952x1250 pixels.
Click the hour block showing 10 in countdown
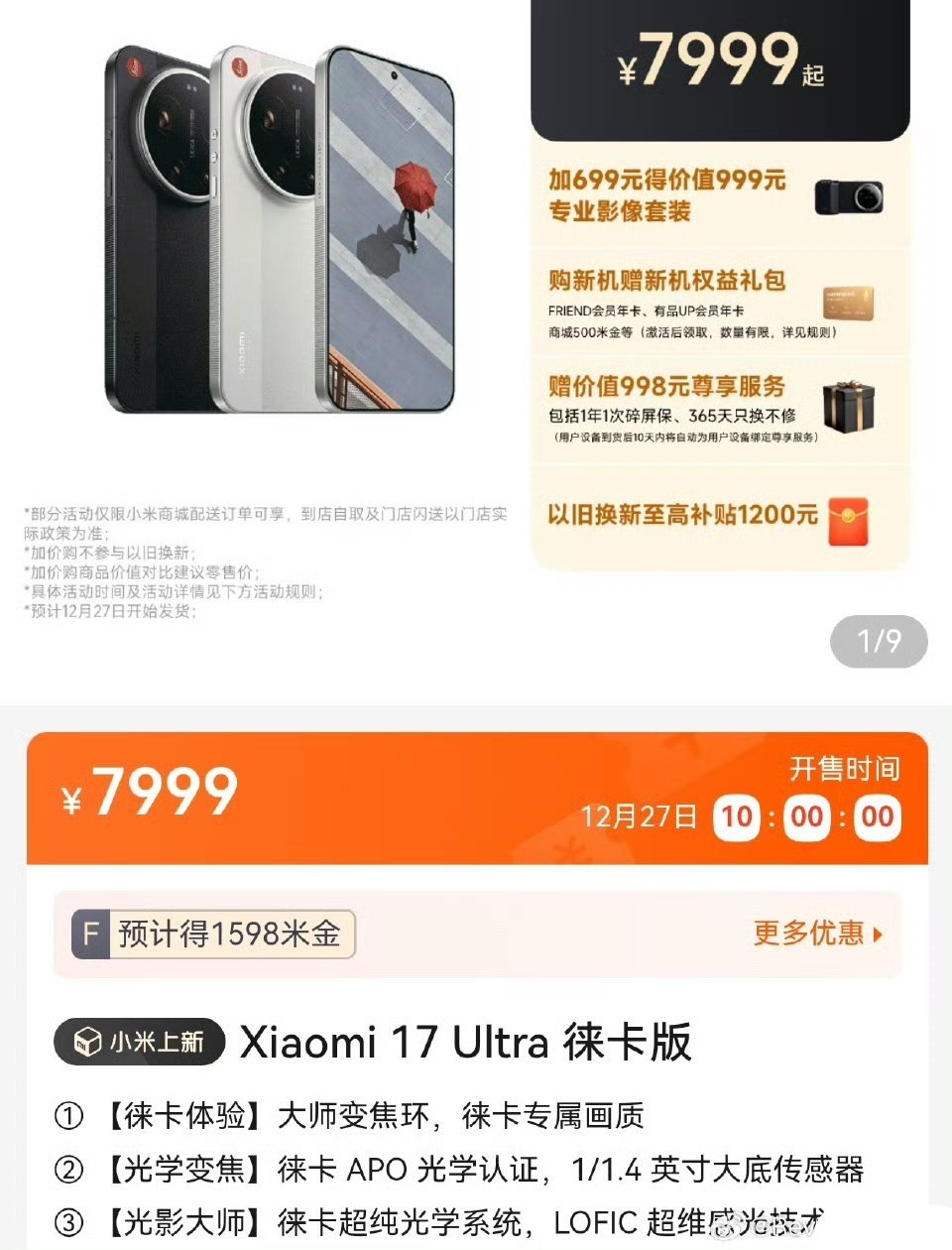(x=736, y=816)
